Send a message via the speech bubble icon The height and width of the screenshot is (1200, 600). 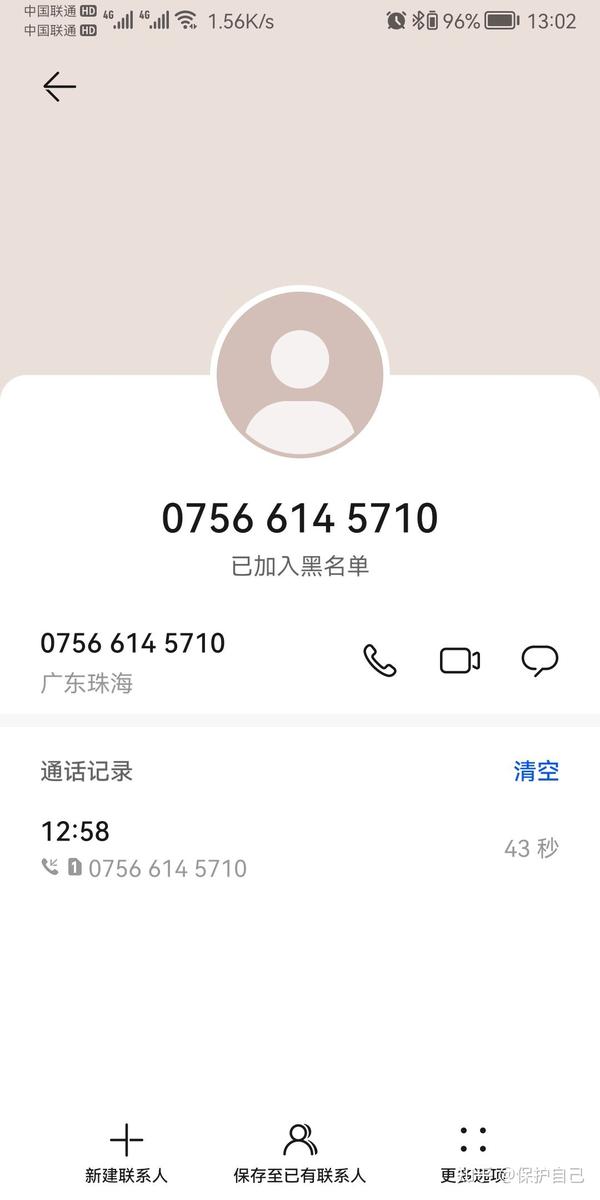tap(540, 661)
